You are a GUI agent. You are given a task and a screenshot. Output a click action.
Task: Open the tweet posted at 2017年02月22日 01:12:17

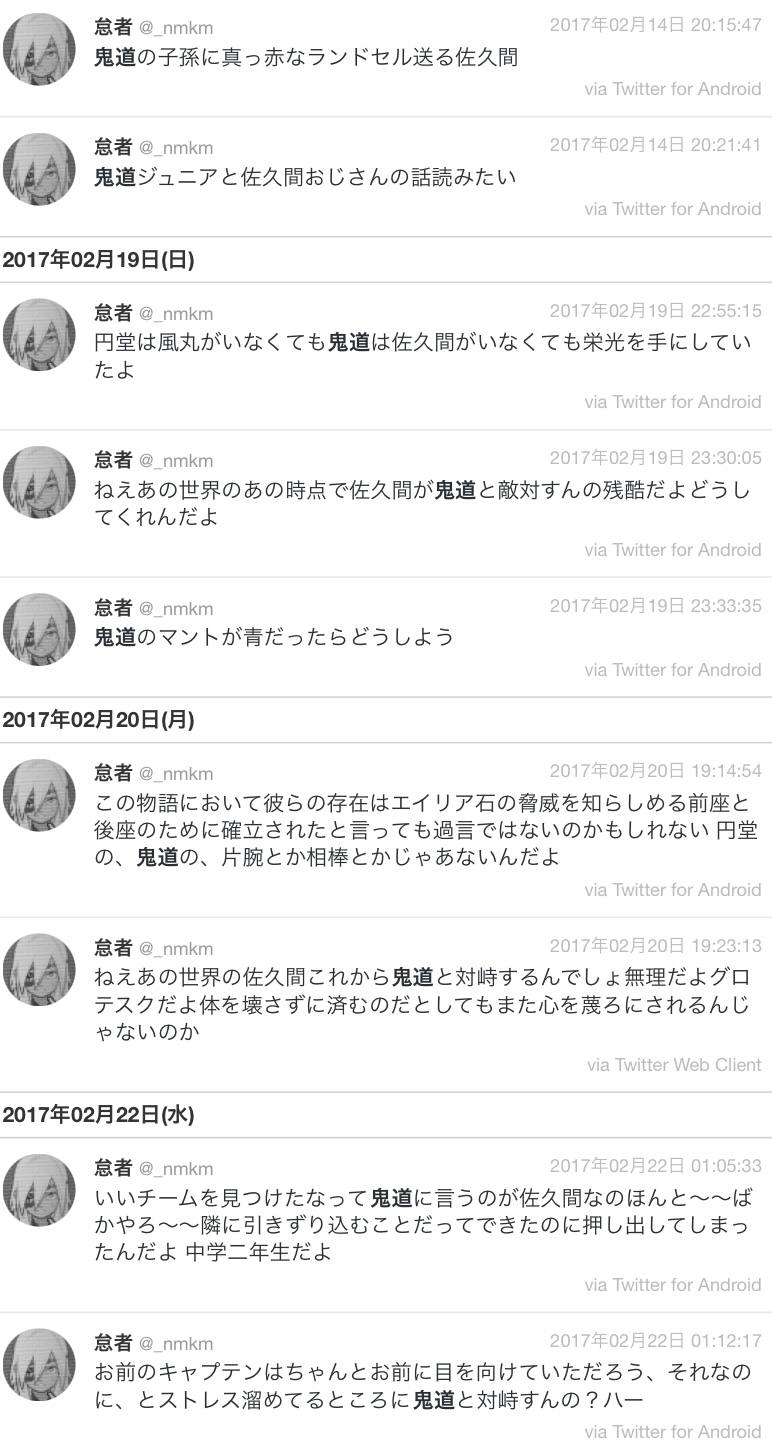point(655,1340)
